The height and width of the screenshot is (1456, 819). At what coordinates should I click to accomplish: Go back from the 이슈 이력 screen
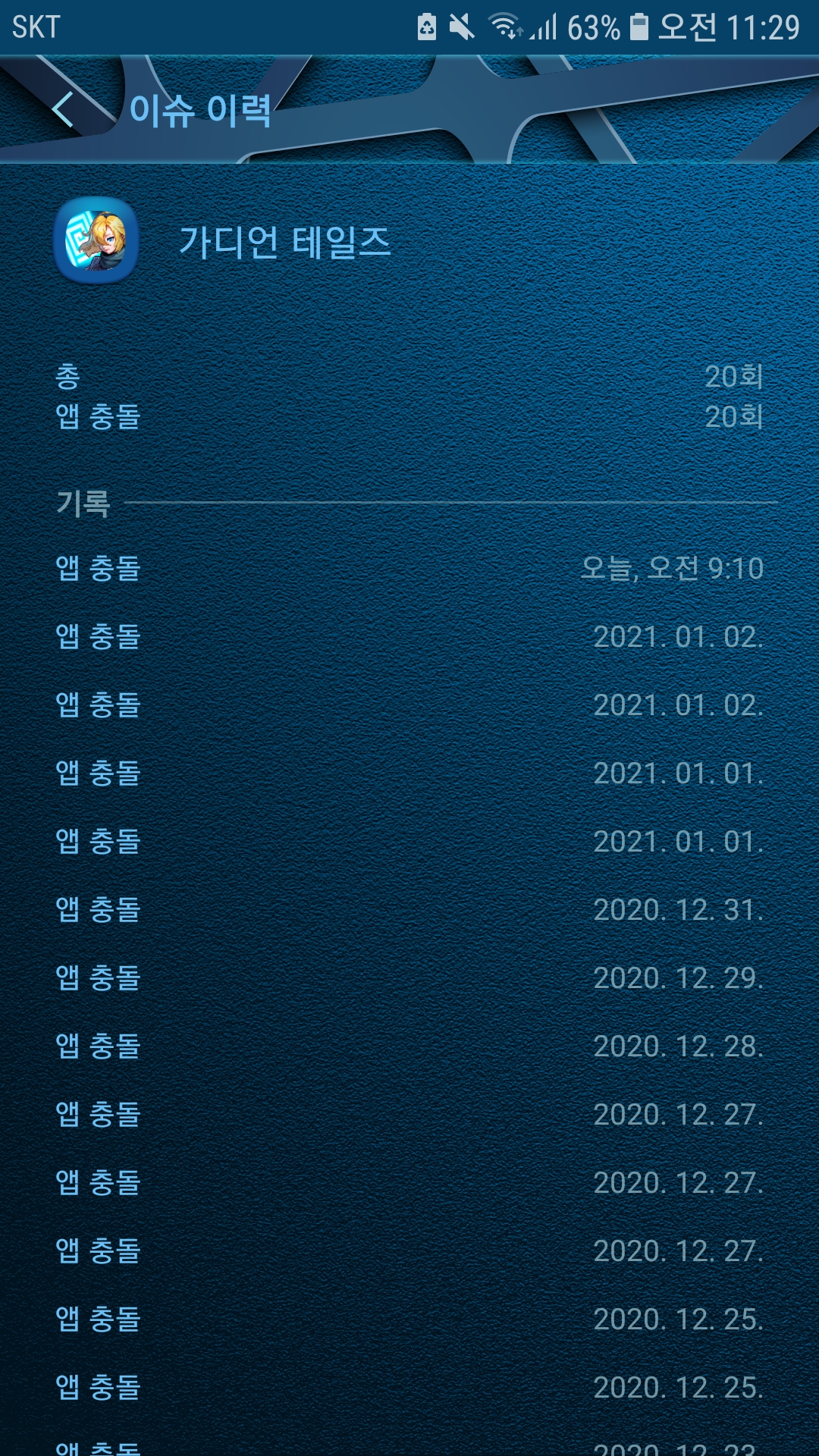64,111
